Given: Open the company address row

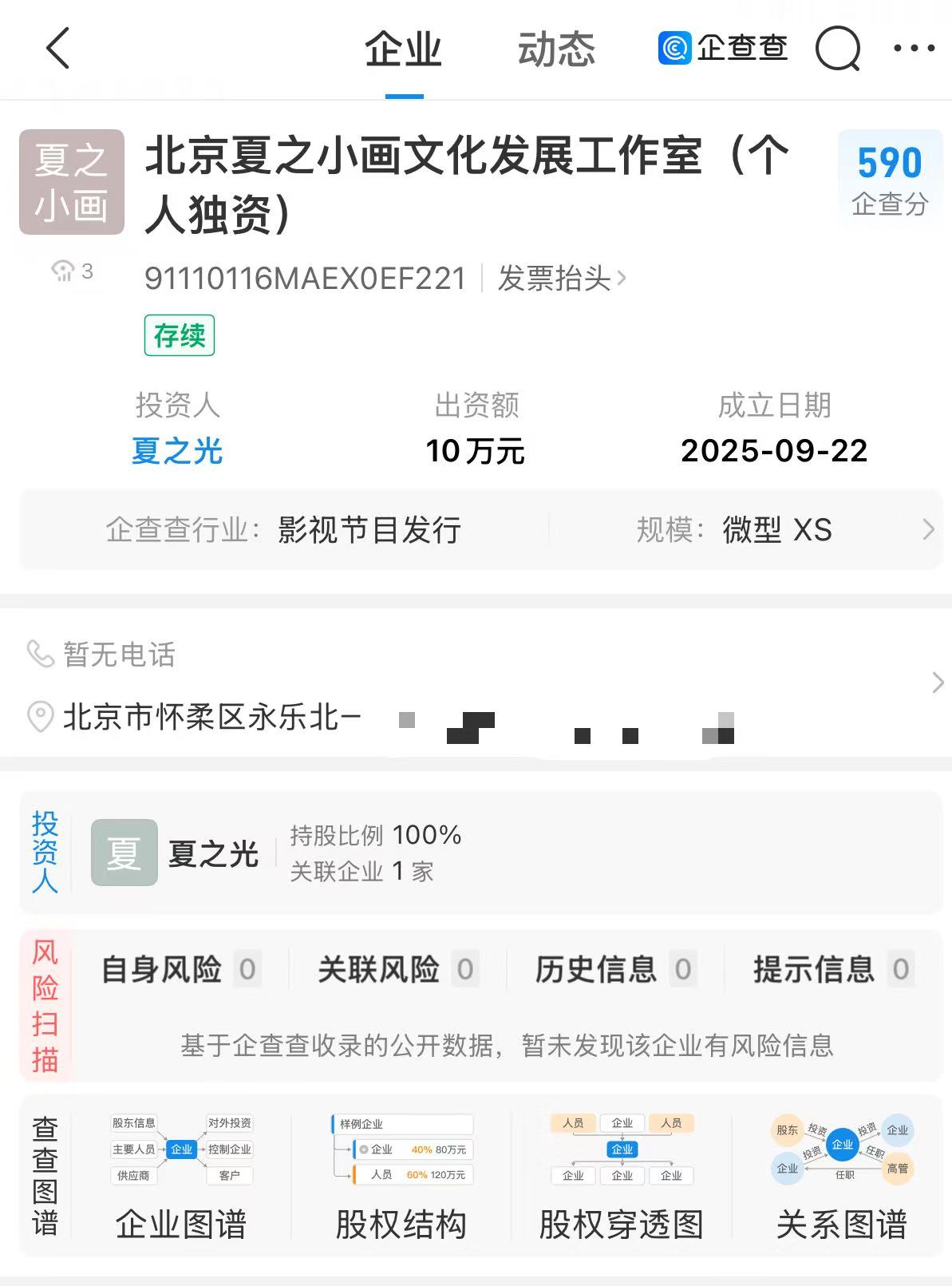Looking at the screenshot, I should (479, 717).
